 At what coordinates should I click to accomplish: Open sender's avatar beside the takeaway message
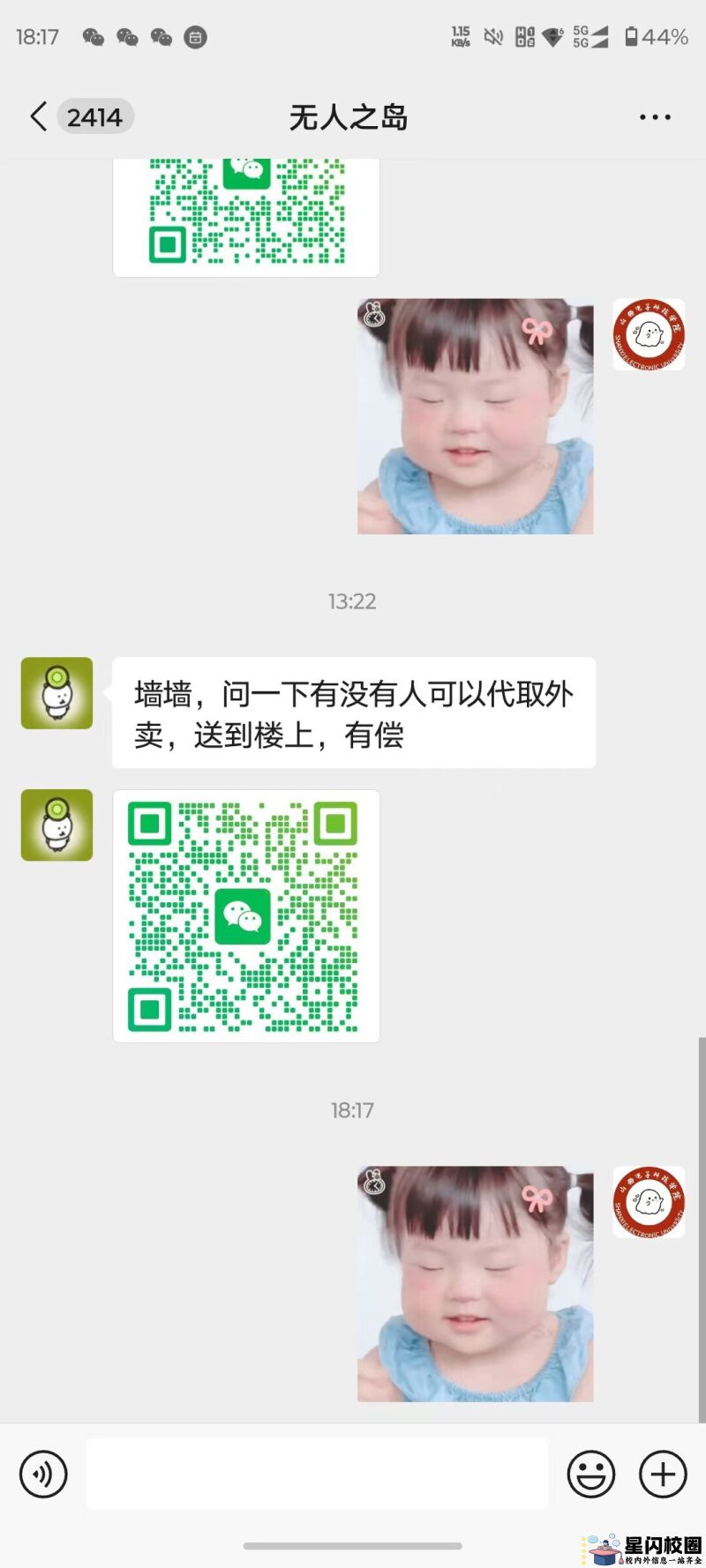pyautogui.click(x=56, y=692)
